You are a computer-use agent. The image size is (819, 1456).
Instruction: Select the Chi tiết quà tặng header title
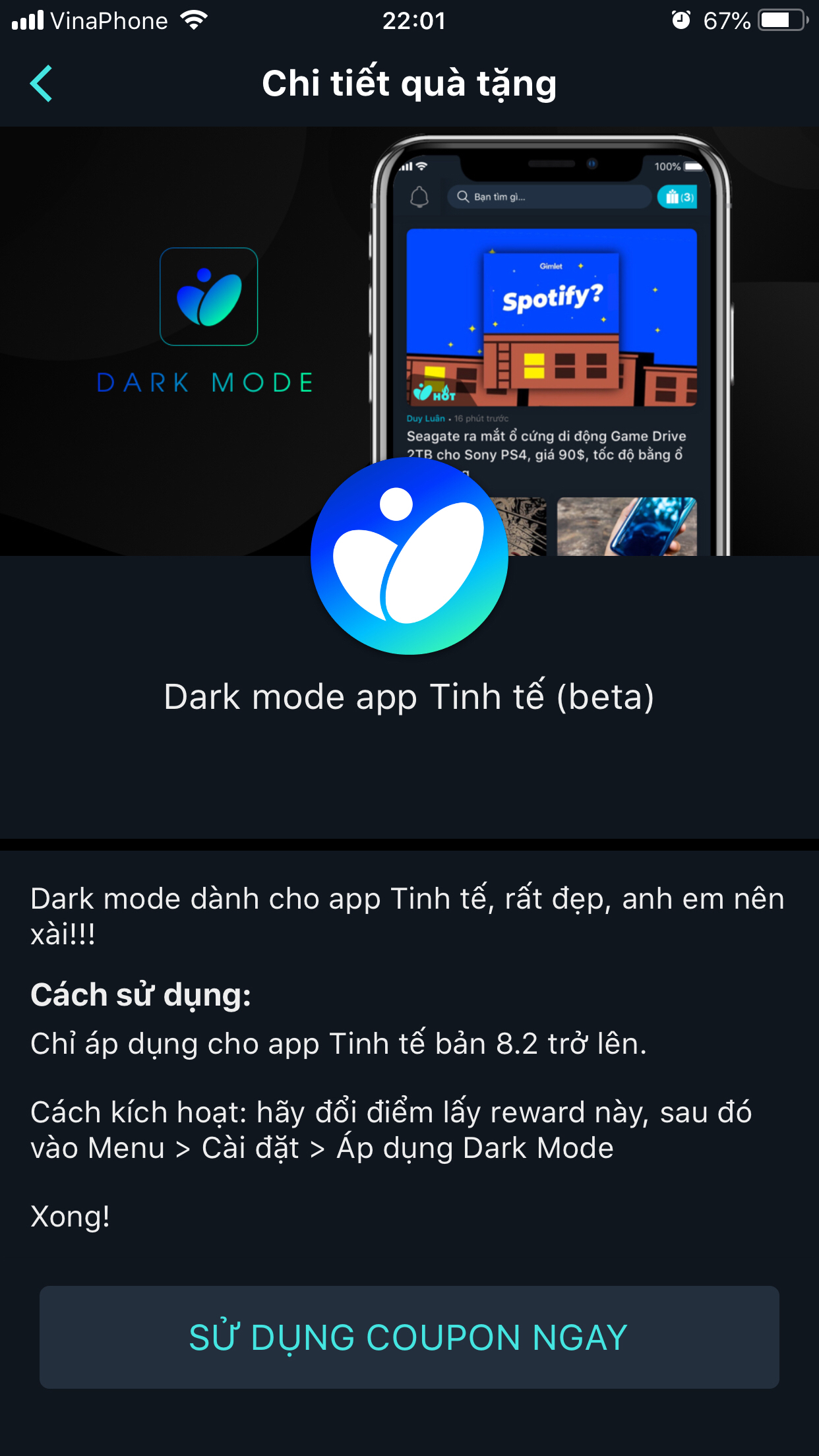pos(409,82)
